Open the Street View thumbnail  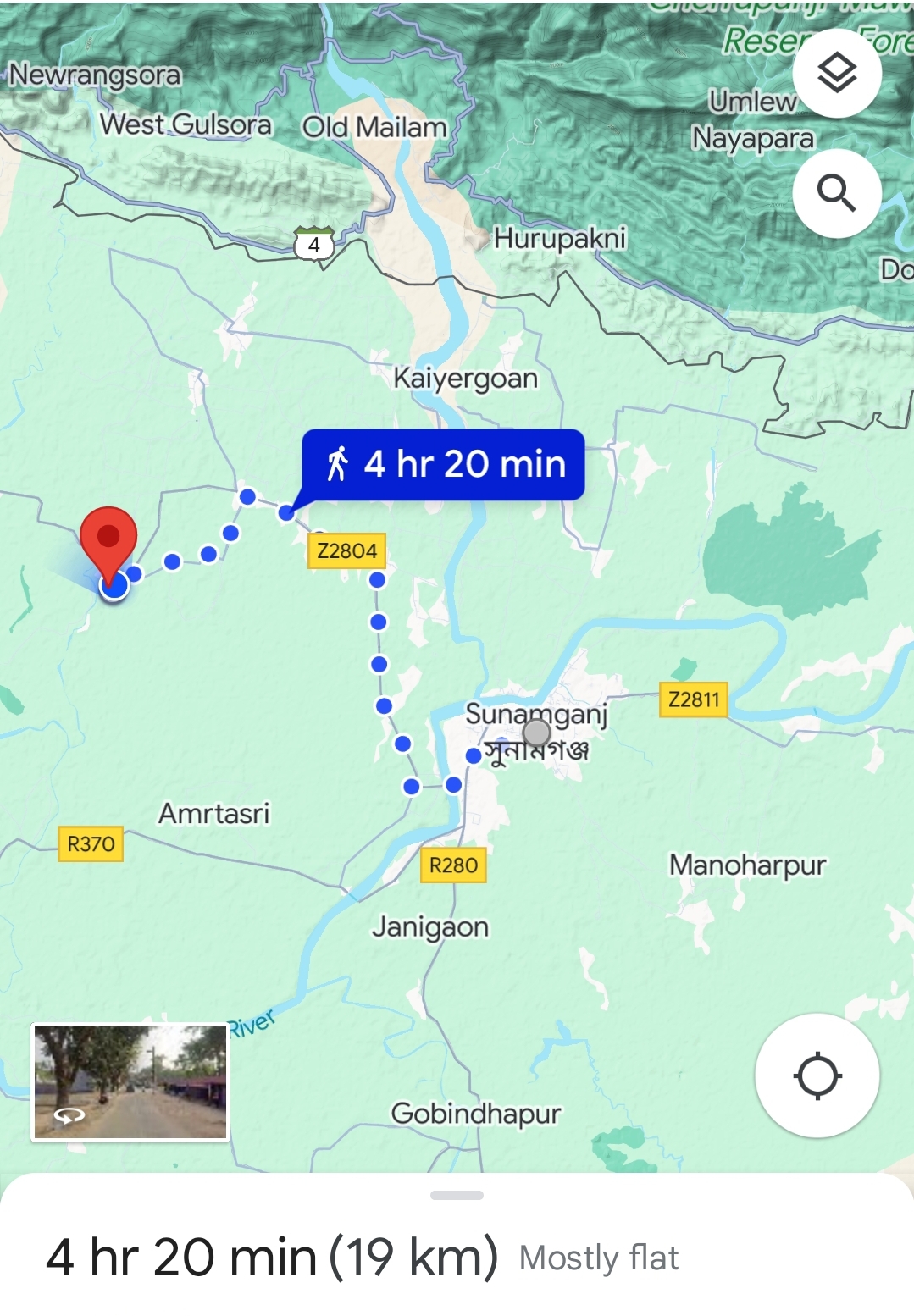point(130,1082)
